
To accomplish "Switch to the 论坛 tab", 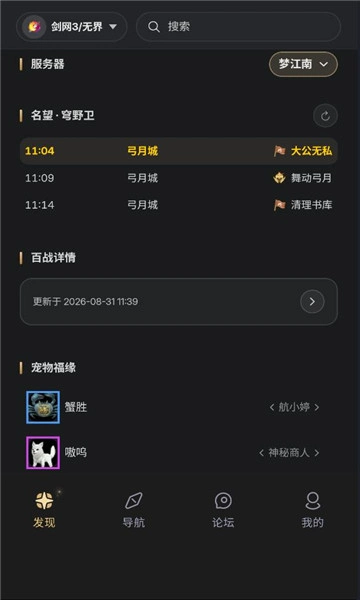I will 223,510.
